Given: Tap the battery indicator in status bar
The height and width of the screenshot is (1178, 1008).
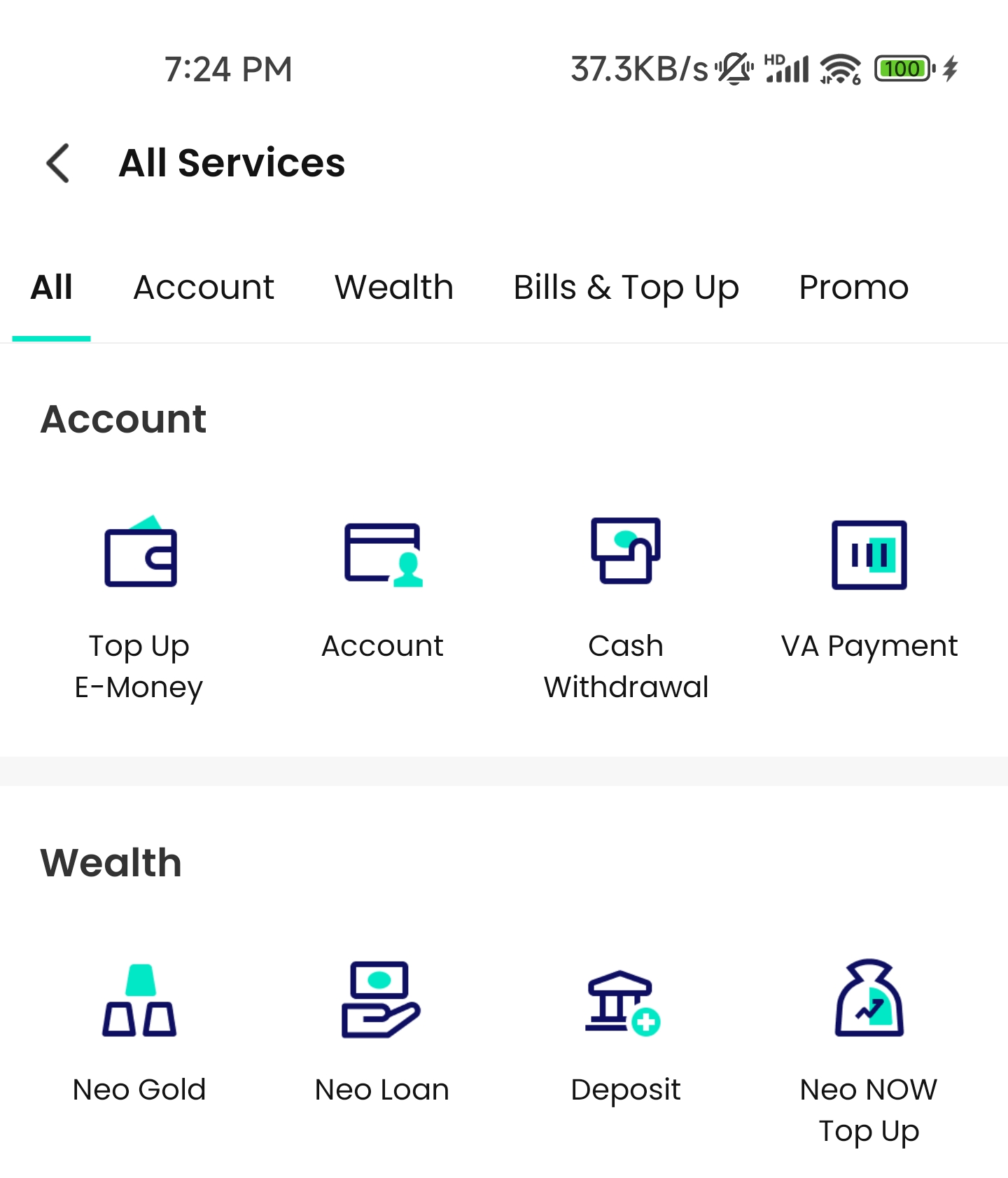Looking at the screenshot, I should [x=902, y=68].
